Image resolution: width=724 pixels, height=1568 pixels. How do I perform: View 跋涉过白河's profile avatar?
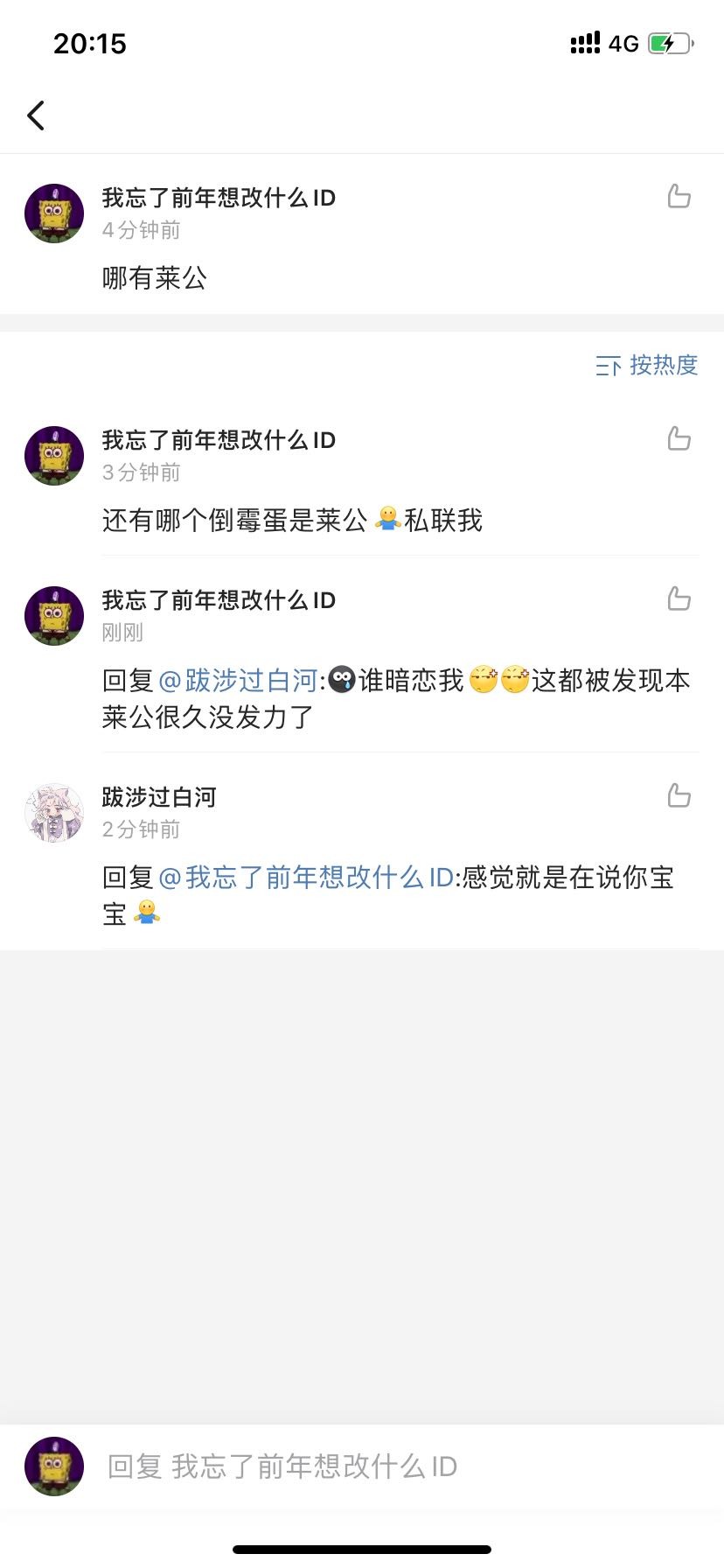point(54,813)
